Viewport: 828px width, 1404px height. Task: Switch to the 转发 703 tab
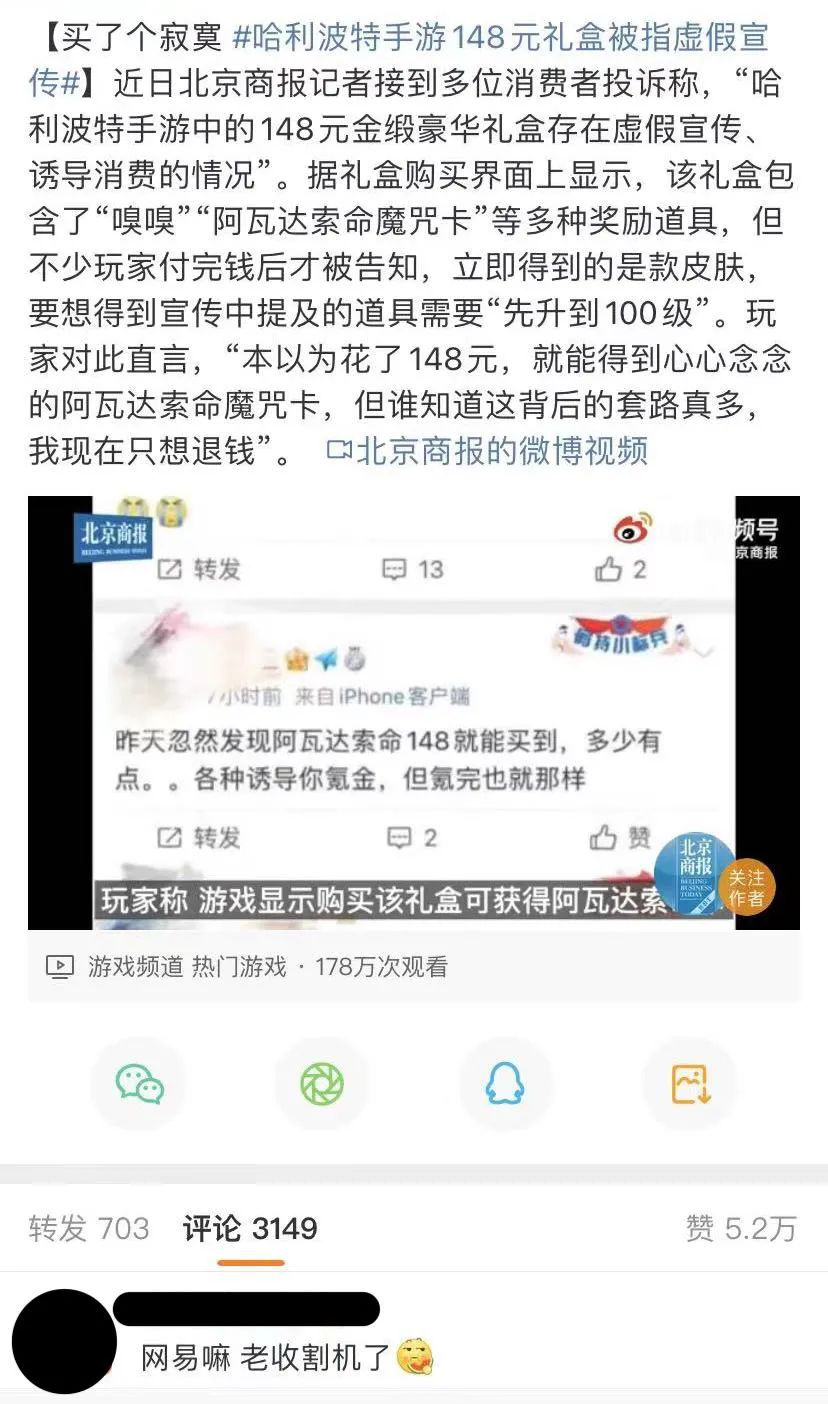pos(88,1228)
